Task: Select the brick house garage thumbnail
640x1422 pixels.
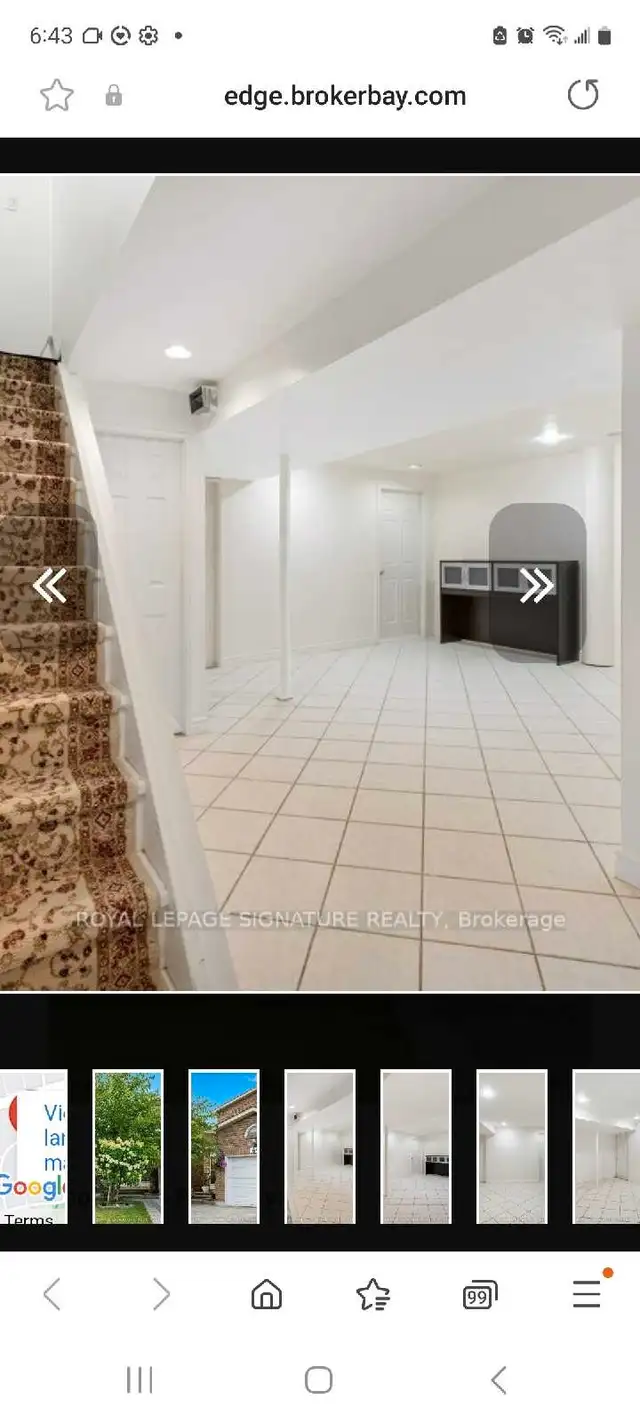Action: 224,1147
